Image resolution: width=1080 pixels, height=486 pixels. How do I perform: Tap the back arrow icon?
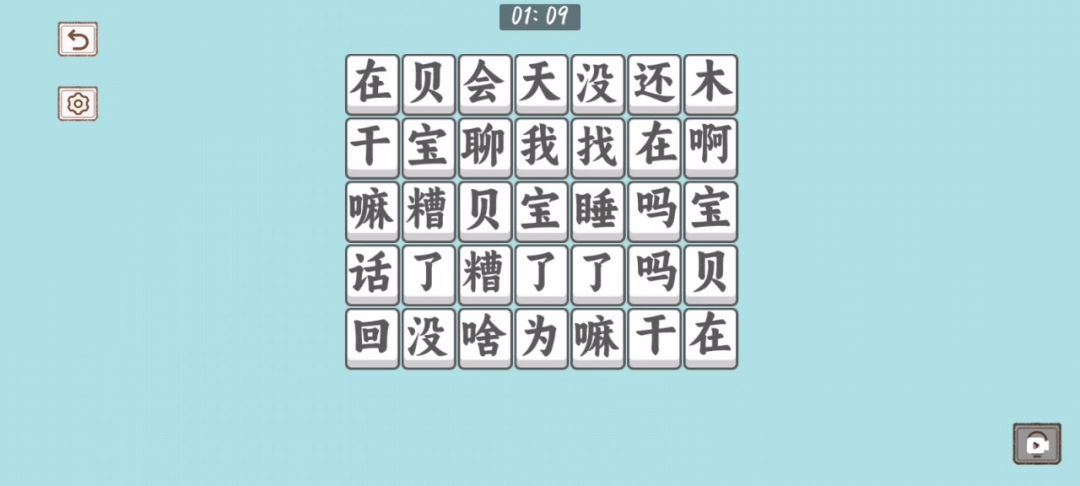(x=78, y=40)
